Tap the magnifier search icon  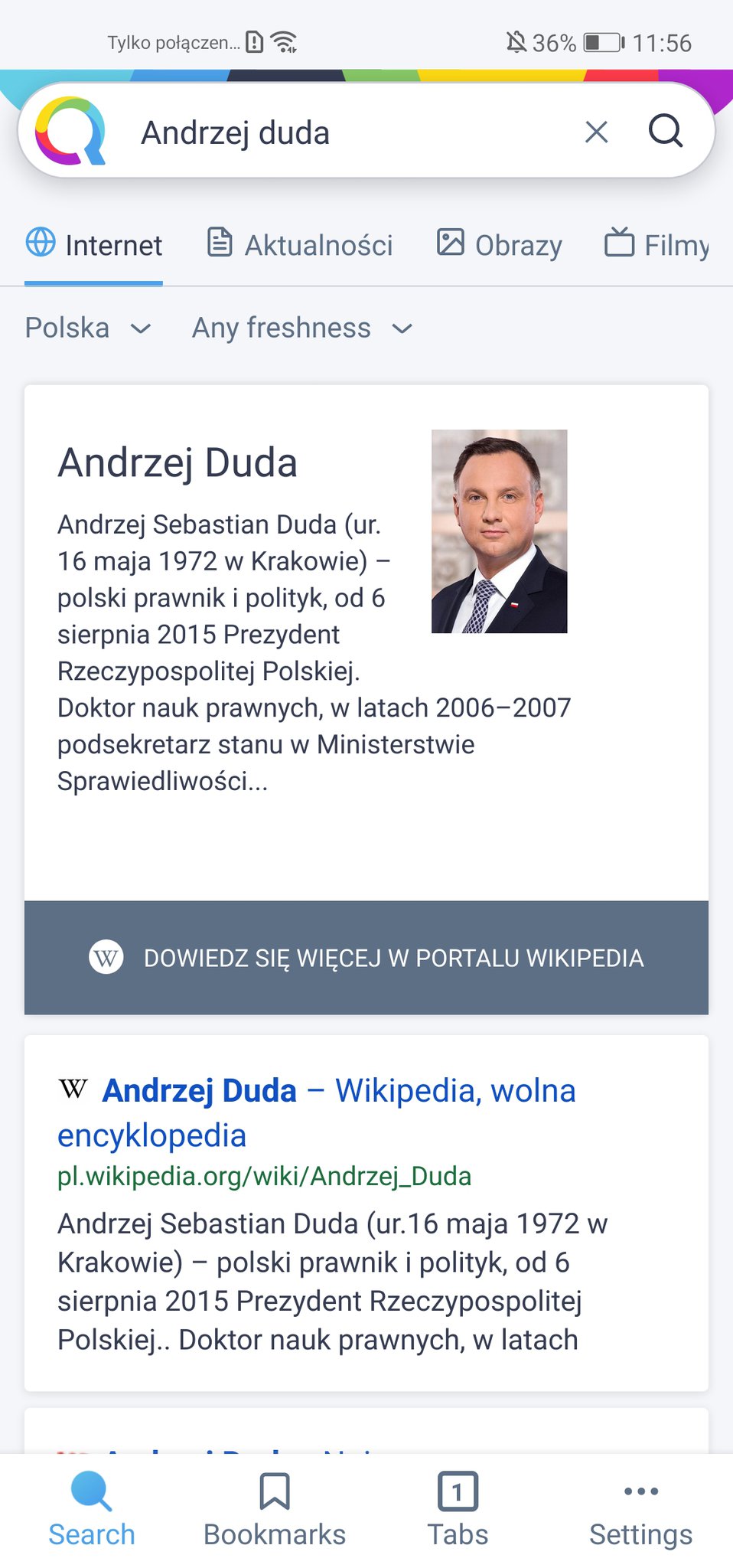[x=665, y=131]
